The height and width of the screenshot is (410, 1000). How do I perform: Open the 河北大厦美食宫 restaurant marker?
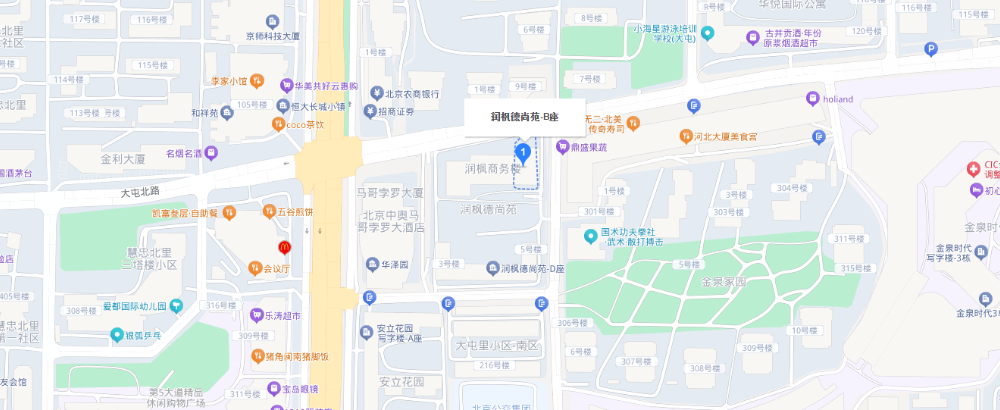[685, 135]
